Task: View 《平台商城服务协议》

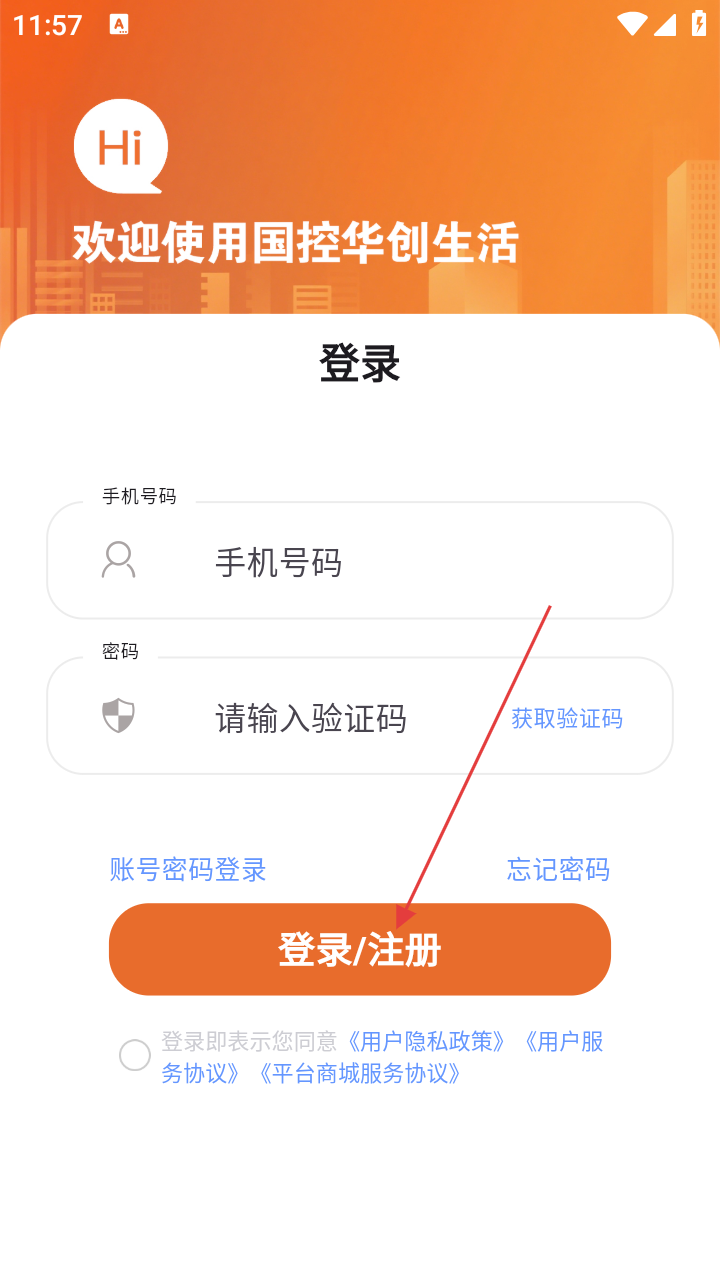Action: [x=360, y=1074]
